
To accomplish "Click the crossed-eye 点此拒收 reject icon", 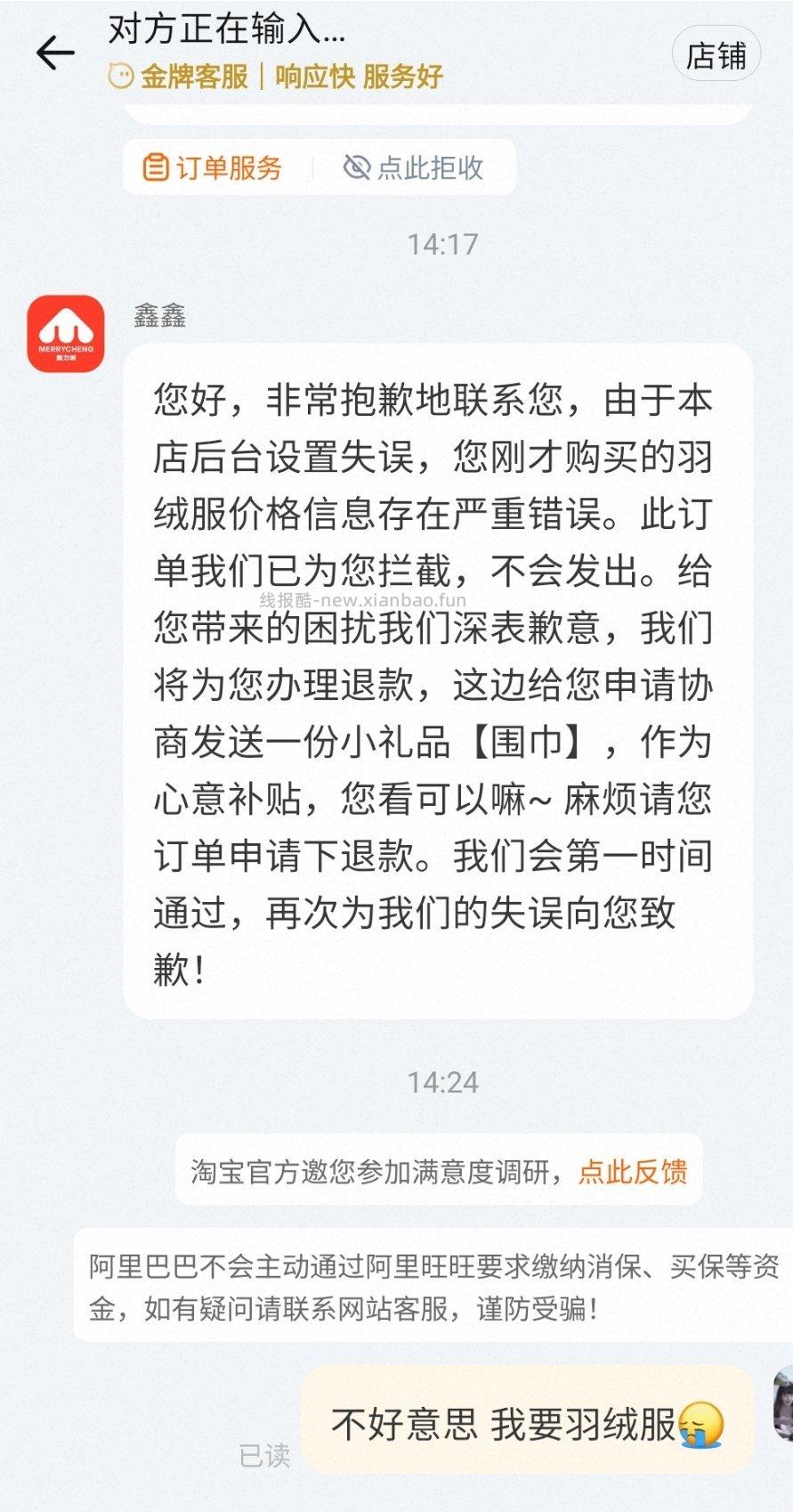I will point(359,167).
